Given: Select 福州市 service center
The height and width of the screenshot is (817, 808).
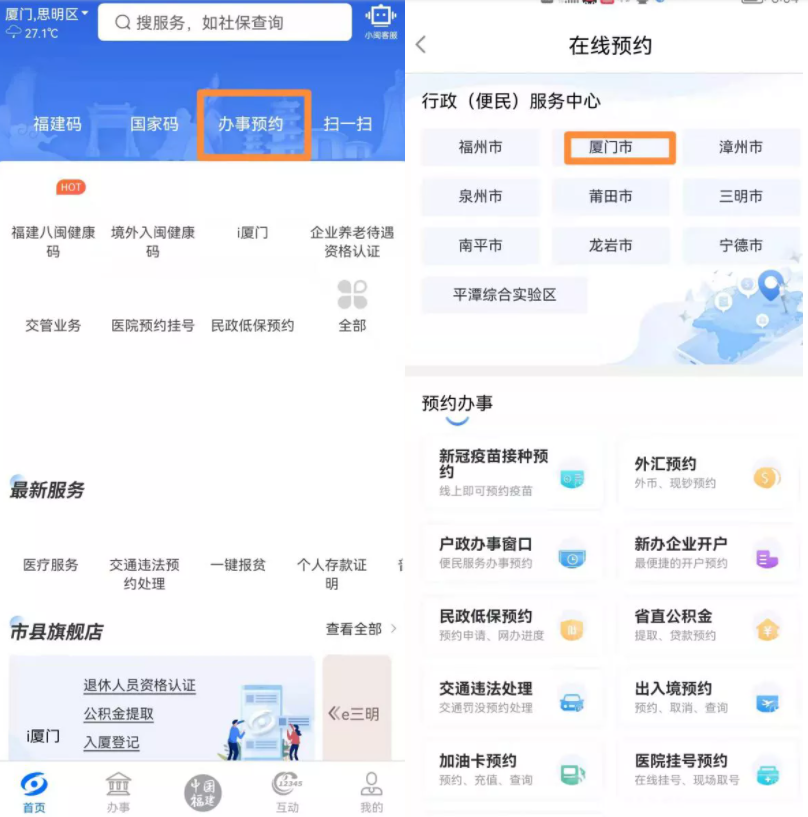Looking at the screenshot, I should click(480, 147).
